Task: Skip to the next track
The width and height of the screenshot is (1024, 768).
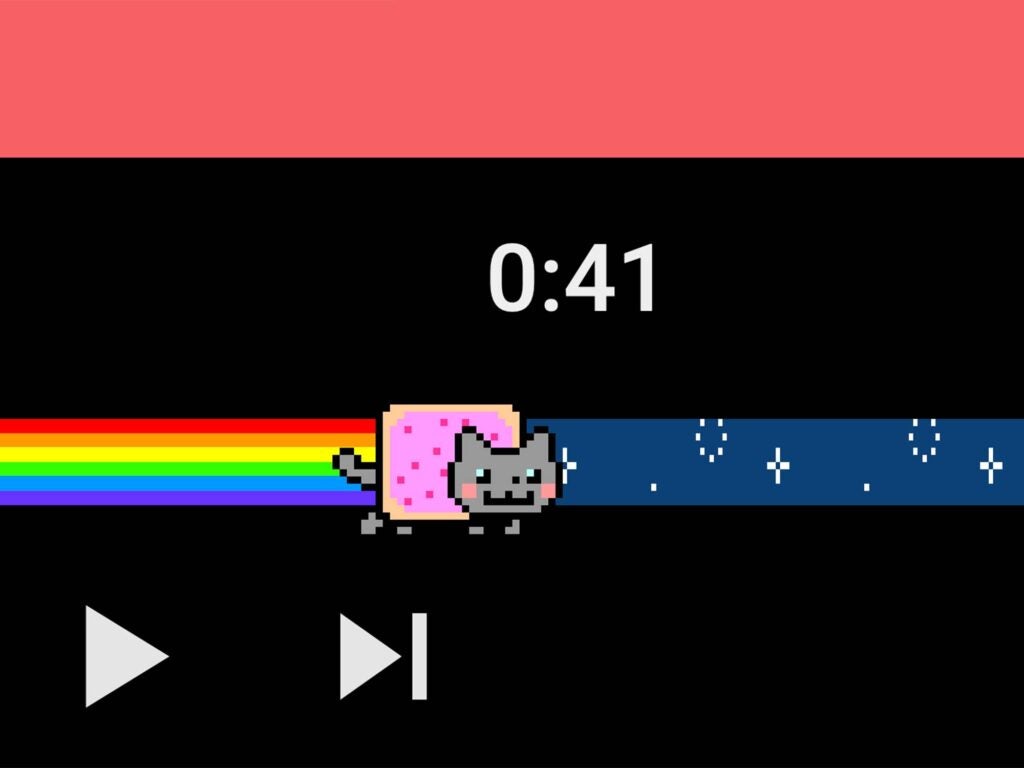Action: (x=384, y=656)
